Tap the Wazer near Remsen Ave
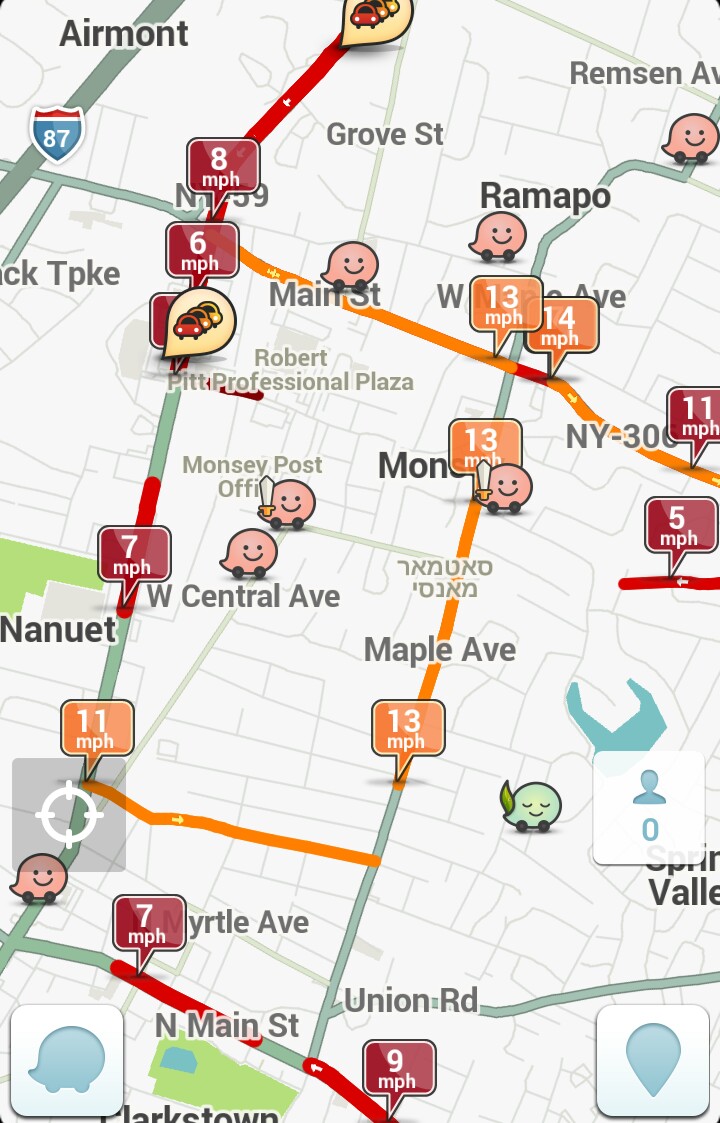Screen dimensions: 720x1123 (x=691, y=138)
